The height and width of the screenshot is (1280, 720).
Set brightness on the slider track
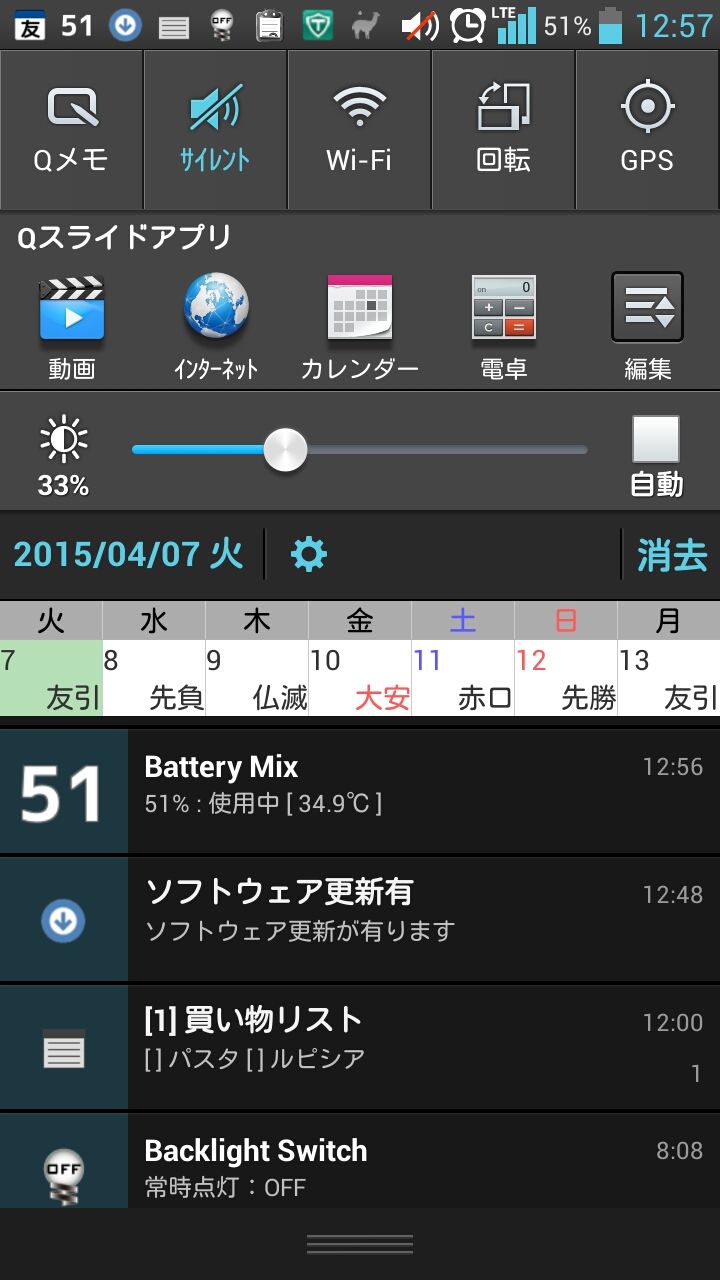point(360,450)
